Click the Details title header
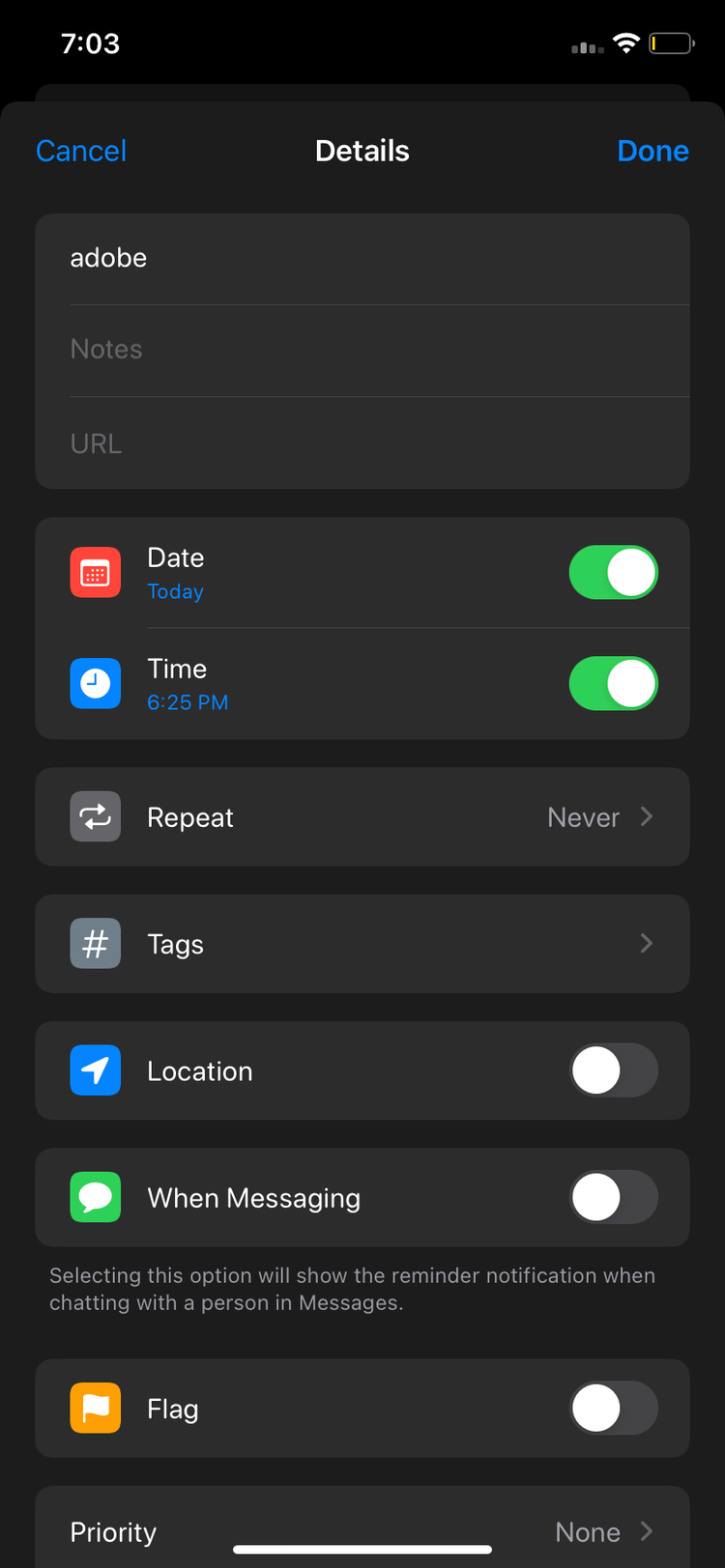This screenshot has height=1568, width=725. pyautogui.click(x=362, y=151)
